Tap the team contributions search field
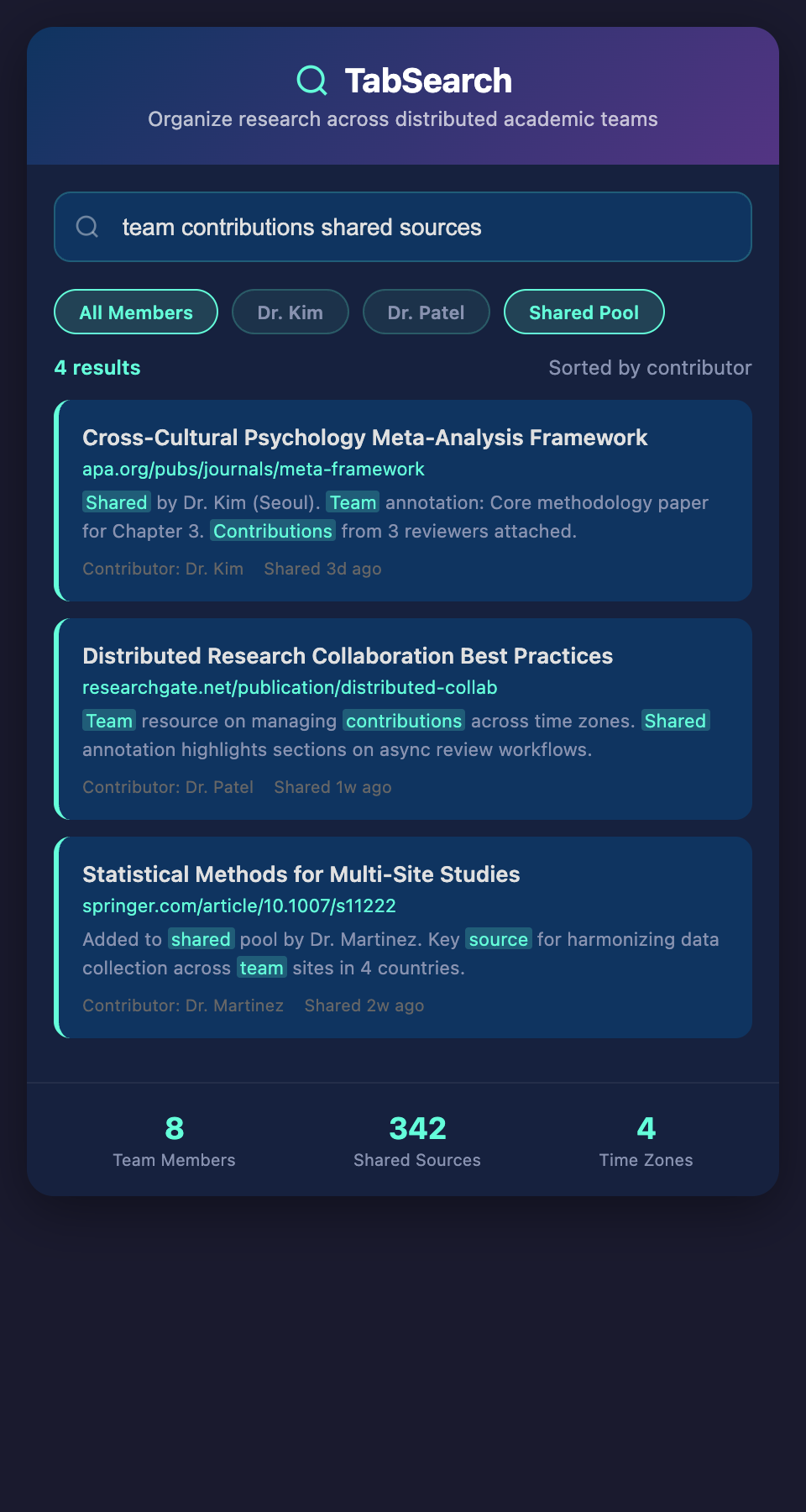The height and width of the screenshot is (1512, 806). coord(403,227)
